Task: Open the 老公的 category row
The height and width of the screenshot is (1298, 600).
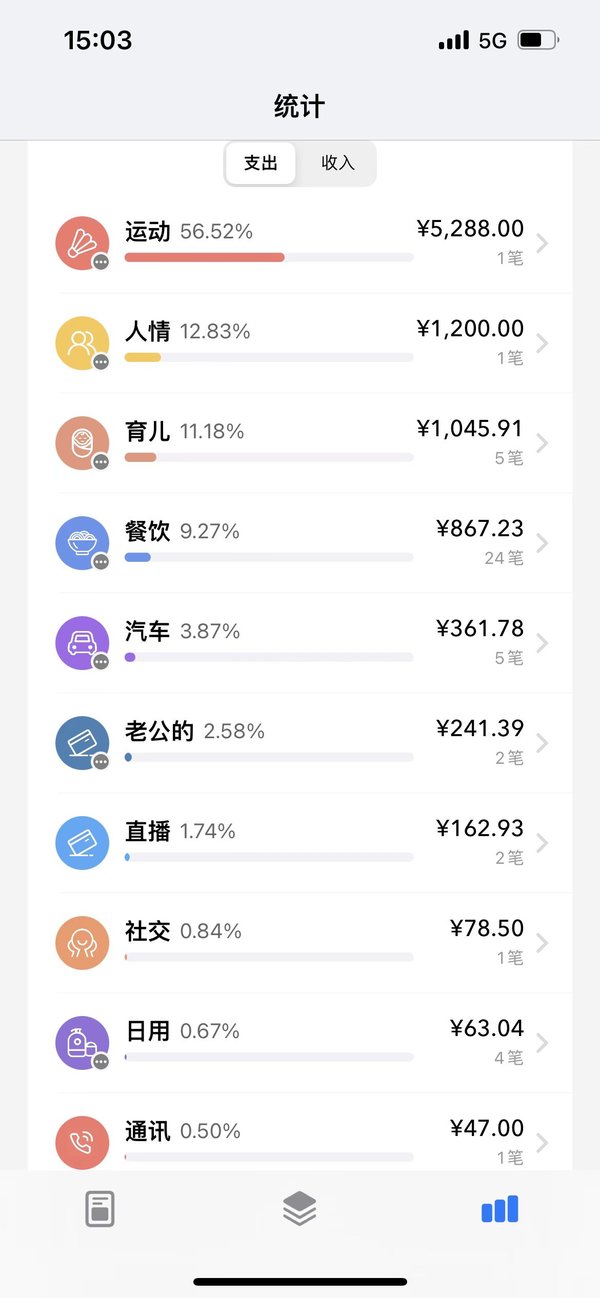Action: [300, 743]
